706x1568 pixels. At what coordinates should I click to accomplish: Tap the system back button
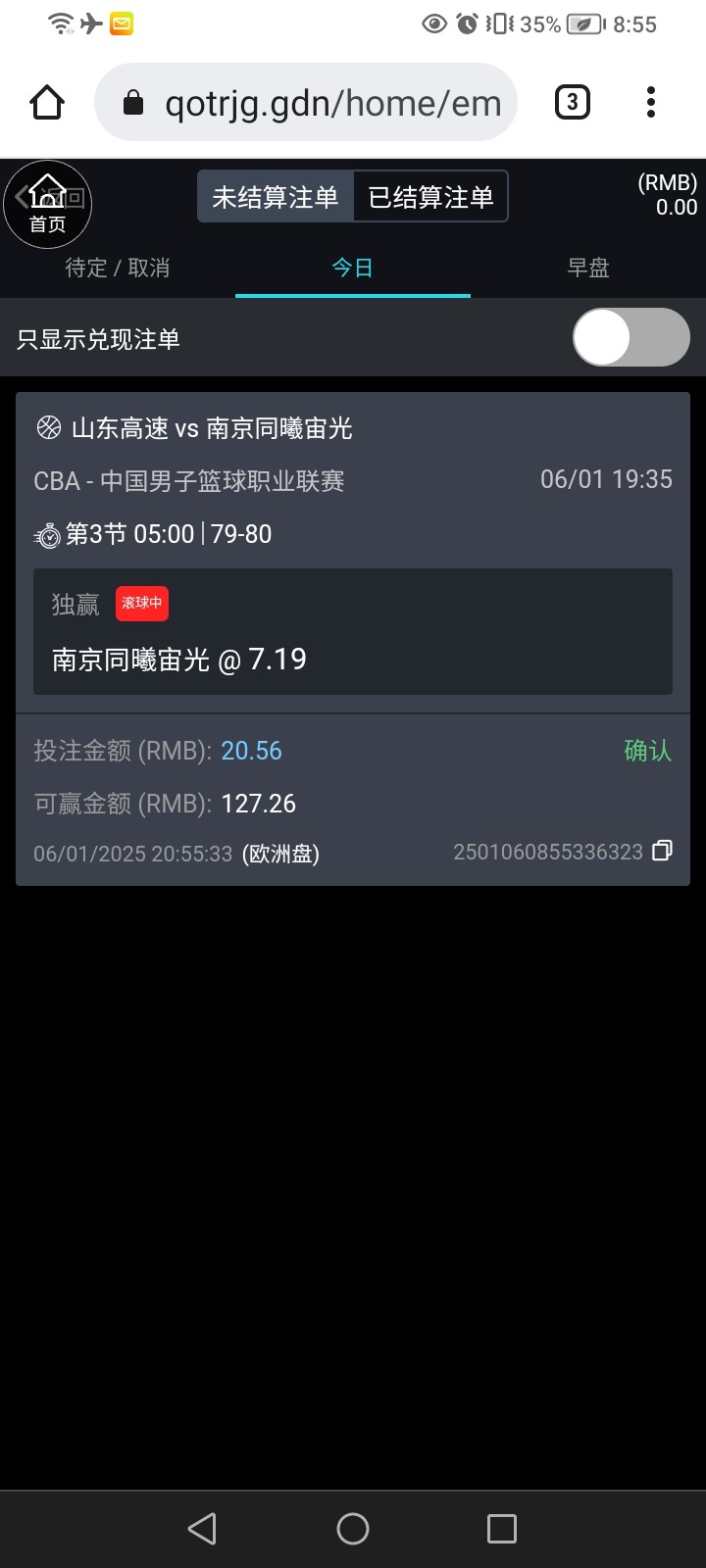click(x=203, y=1529)
